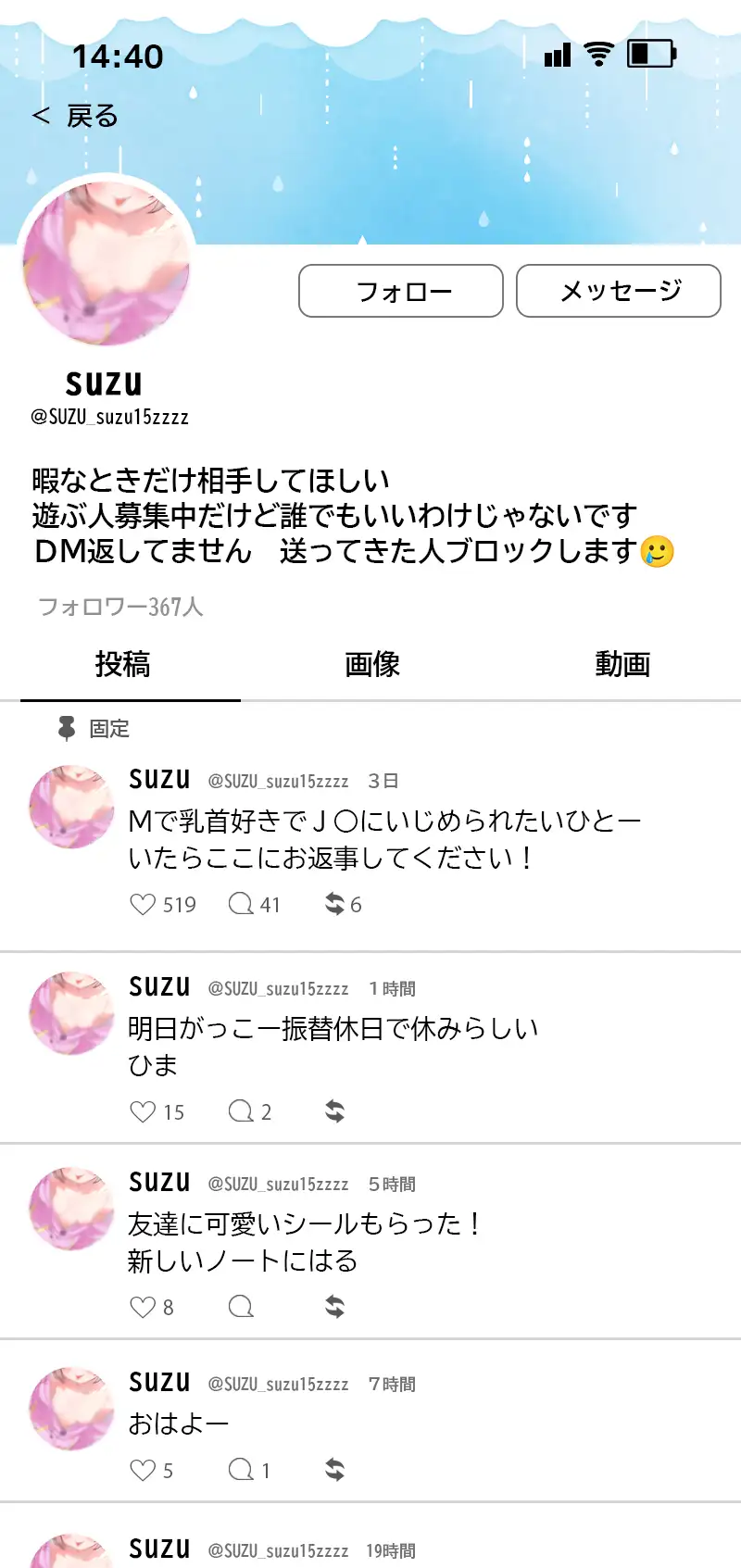Open the メッセージ button
Viewport: 741px width, 1568px height.
619,291
